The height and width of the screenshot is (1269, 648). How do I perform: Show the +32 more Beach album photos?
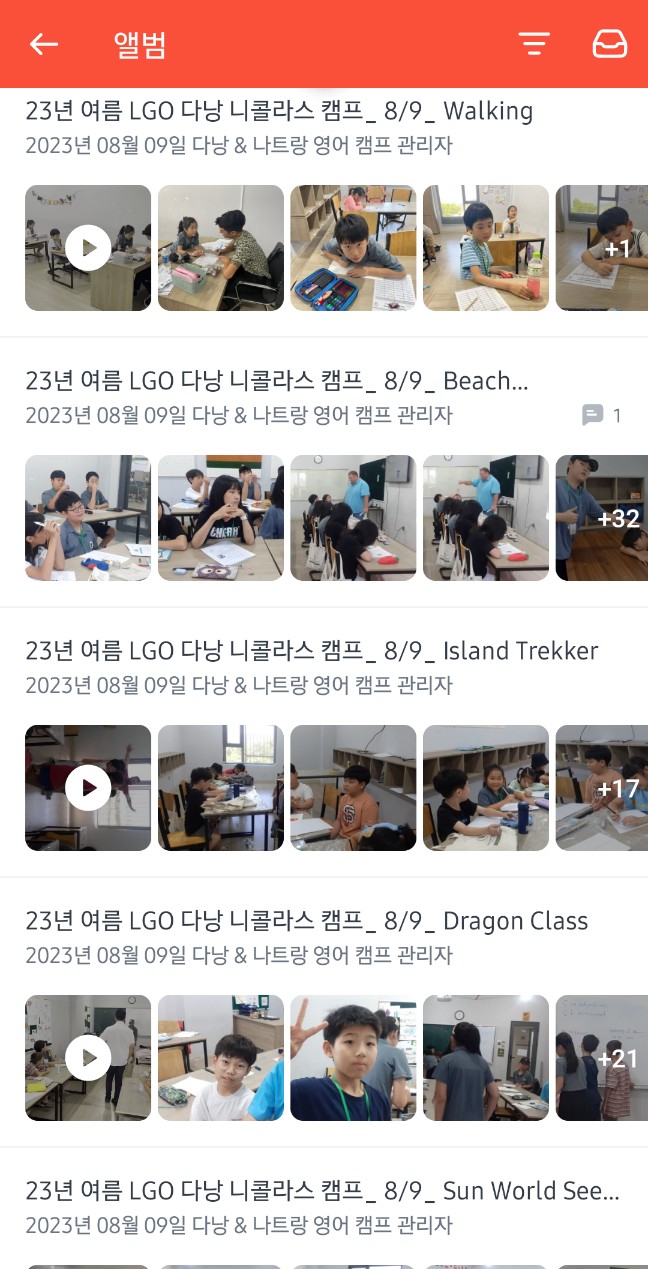click(x=602, y=518)
